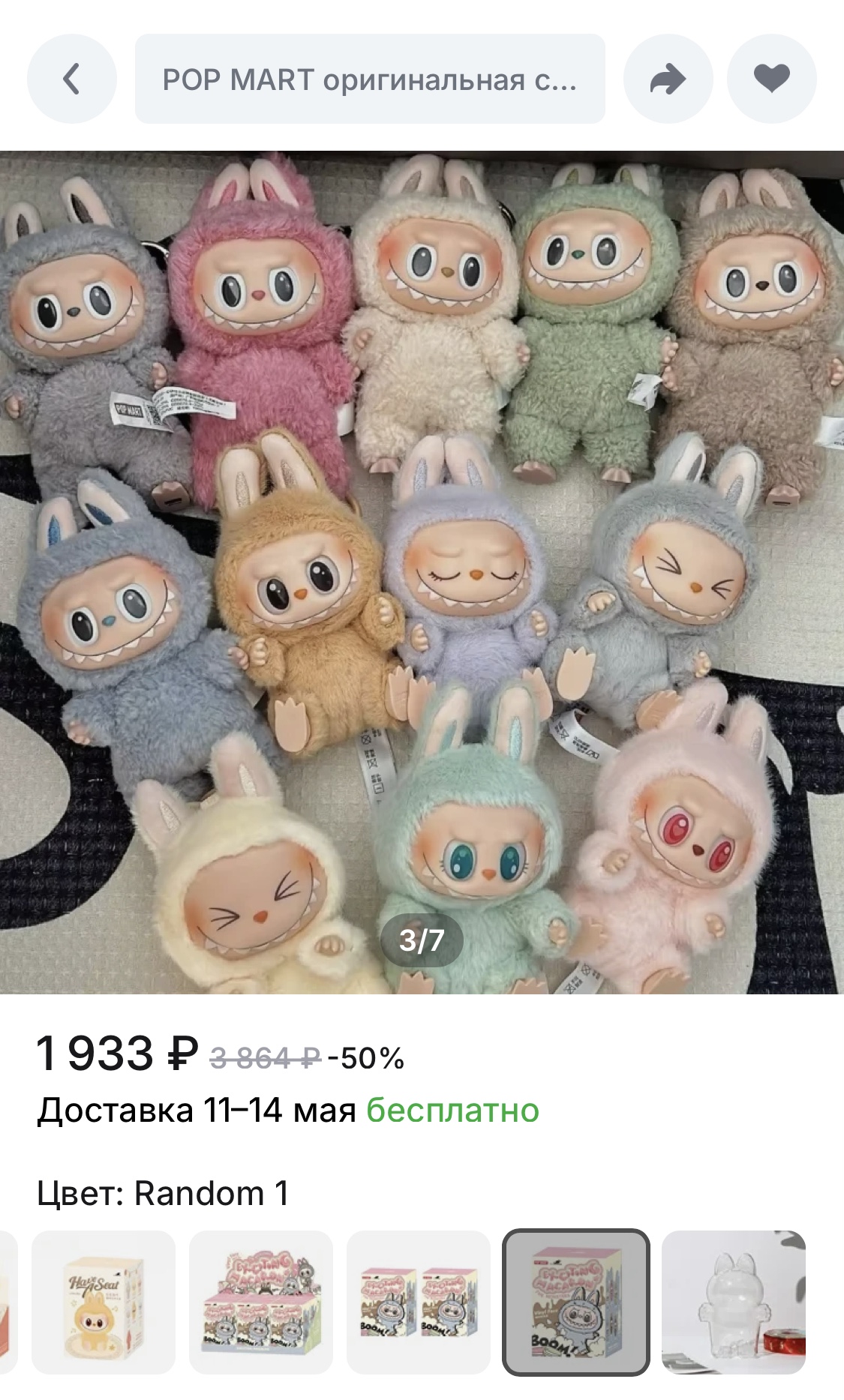Choose the multi-box set variant
The image size is (844, 1400).
pos(261,1303)
